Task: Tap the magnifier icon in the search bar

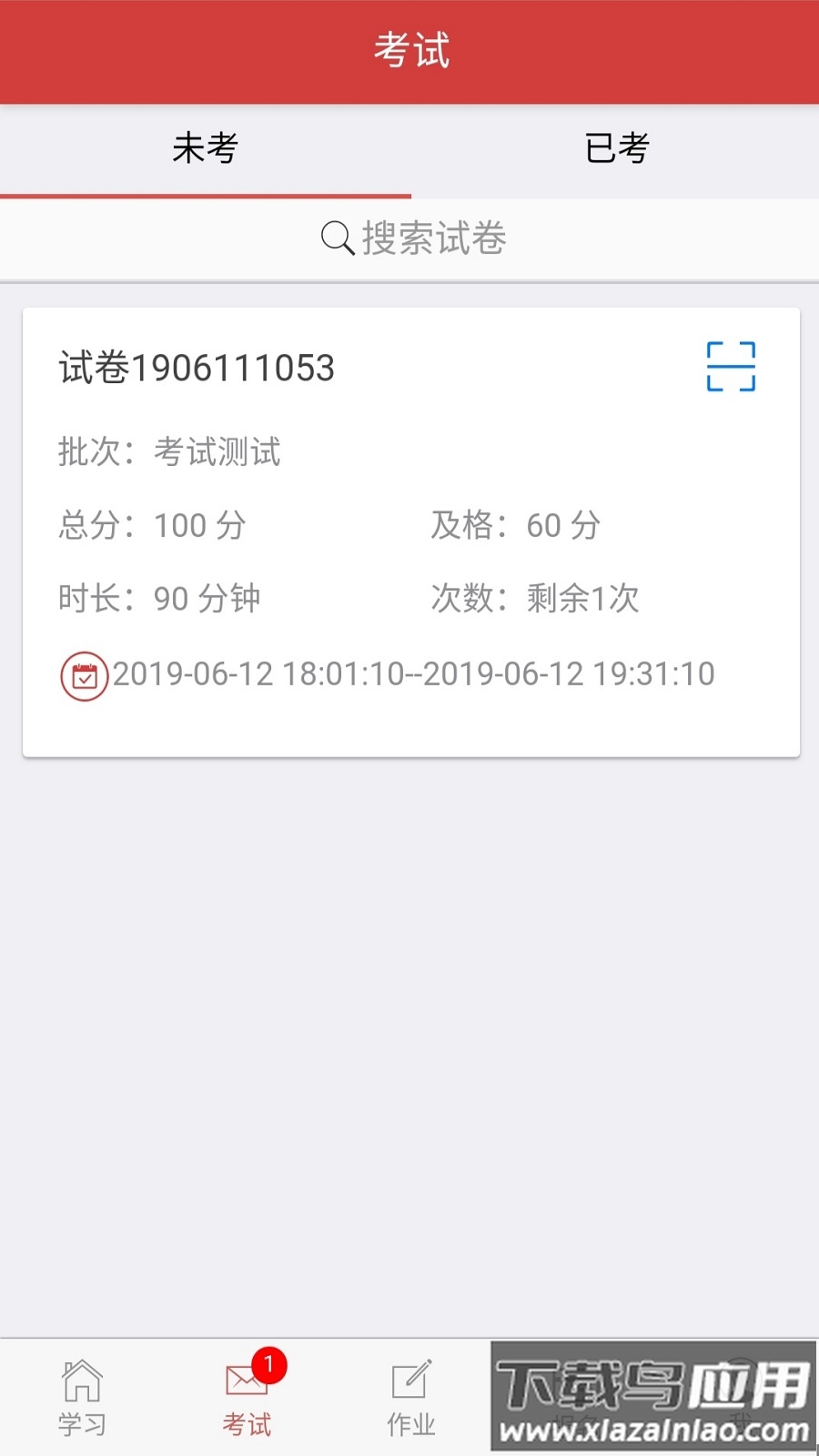Action: click(336, 238)
